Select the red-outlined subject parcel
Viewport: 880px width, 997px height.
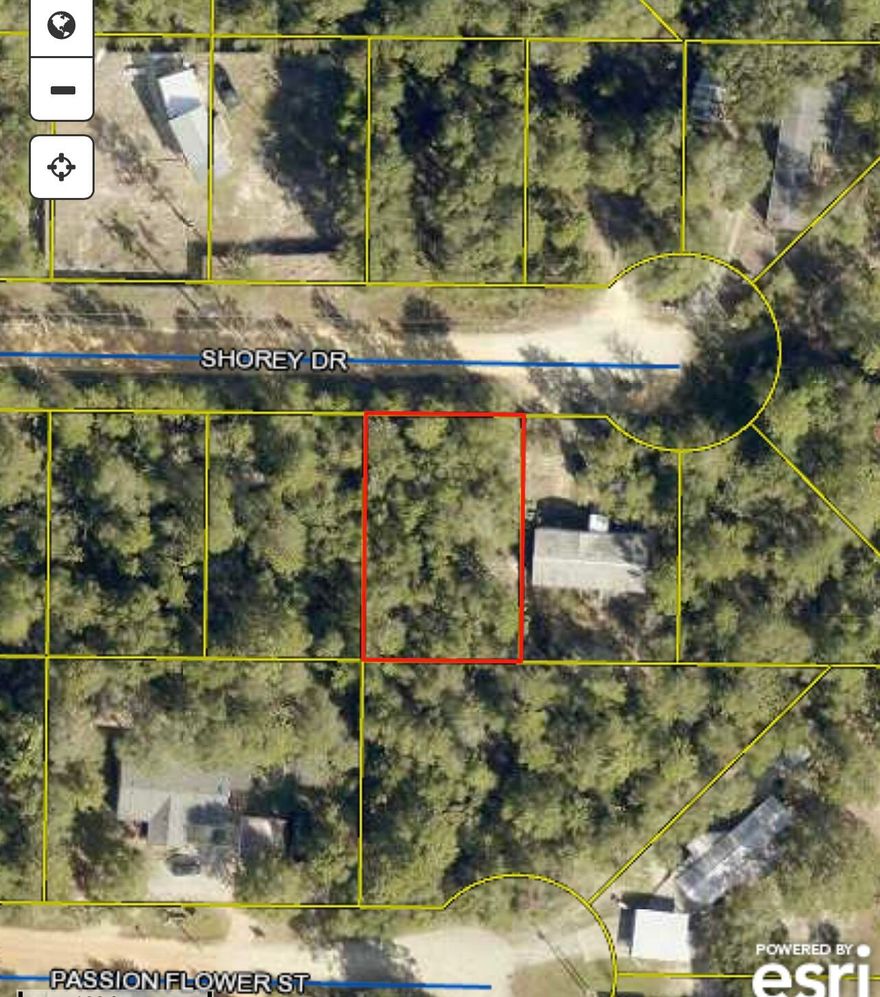pos(445,535)
